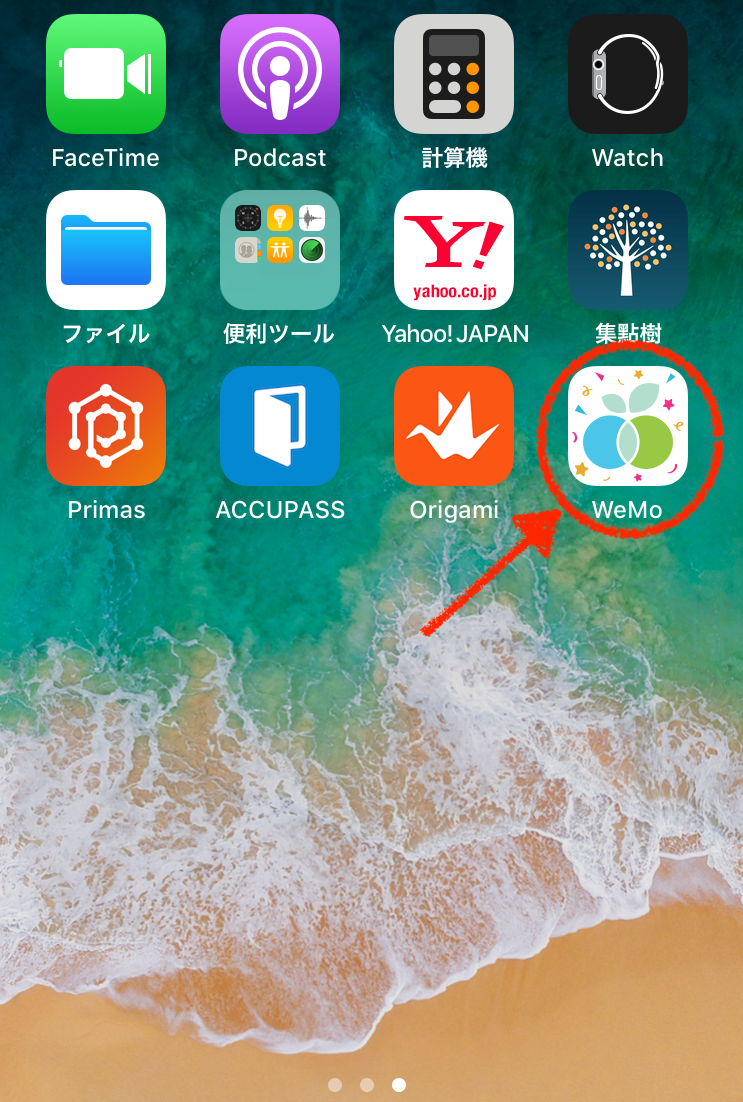Open the 計算機 calculator app
This screenshot has height=1102, width=743.
pyautogui.click(x=454, y=74)
